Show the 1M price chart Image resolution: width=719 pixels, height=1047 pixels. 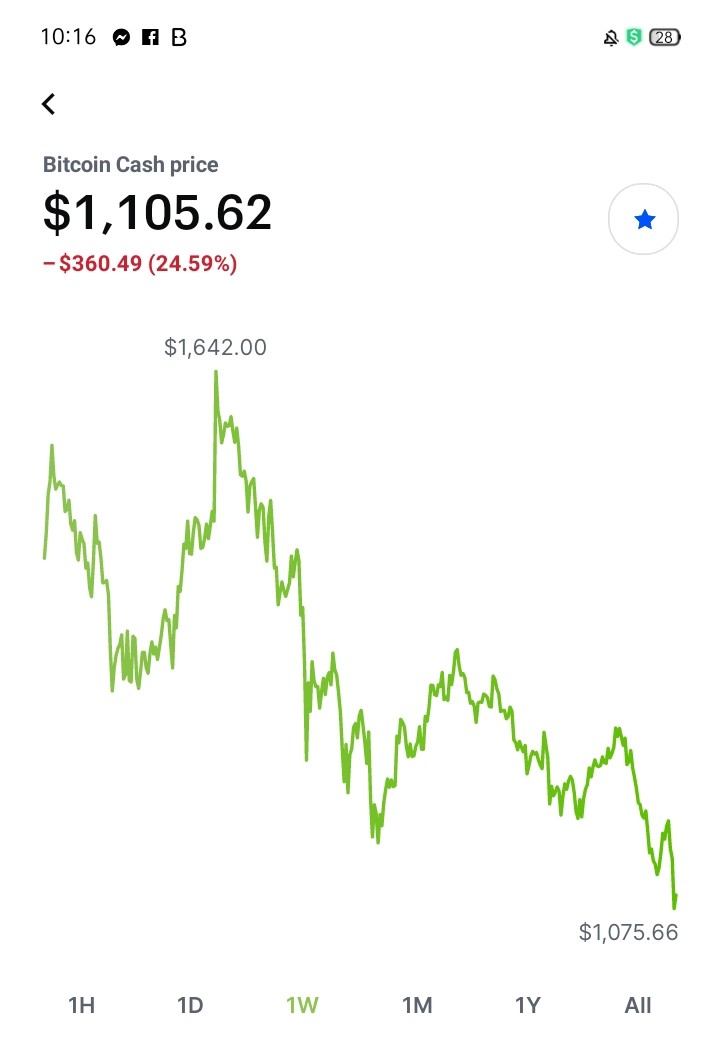[x=417, y=1005]
